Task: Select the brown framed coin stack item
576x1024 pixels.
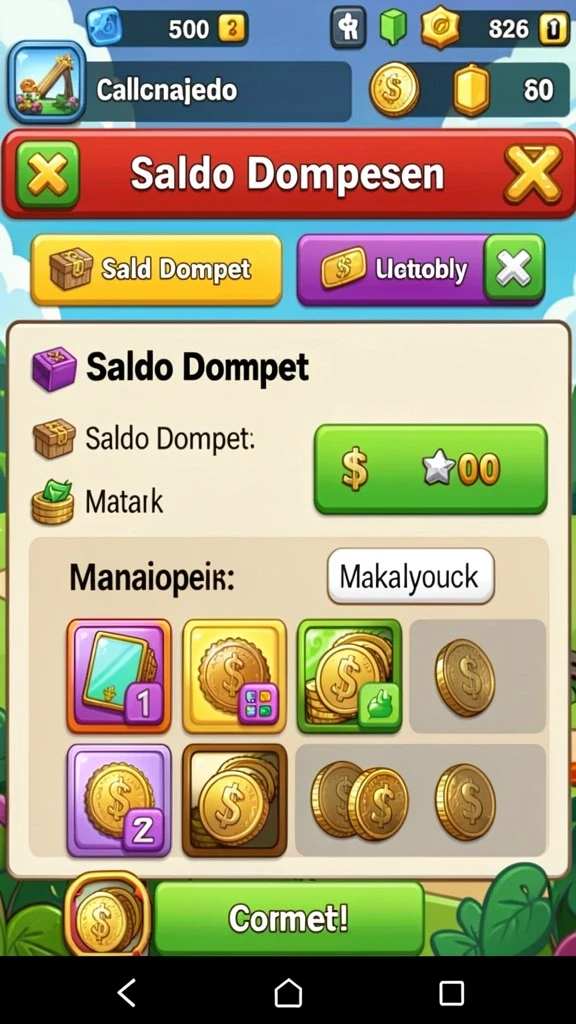Action: (234, 801)
